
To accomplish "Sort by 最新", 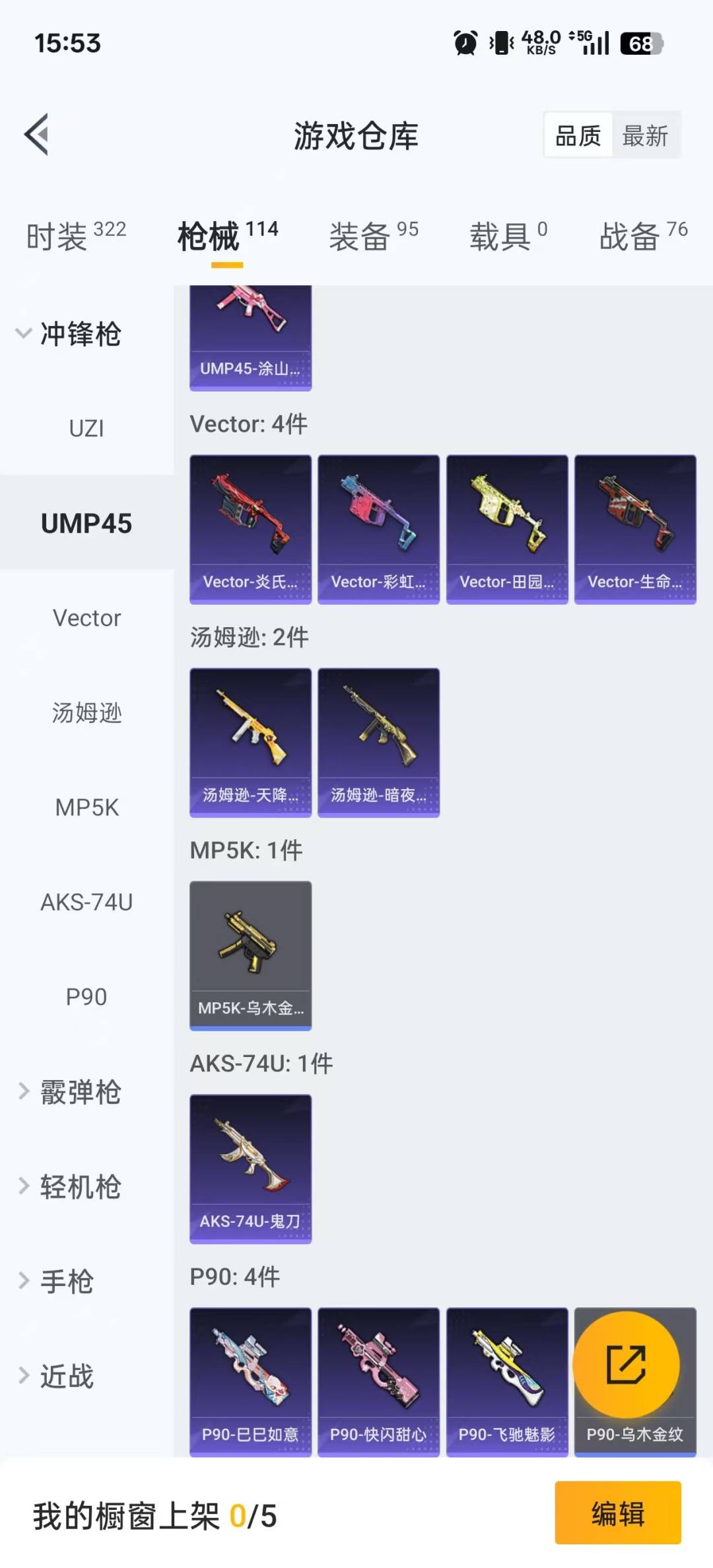I will 645,136.
